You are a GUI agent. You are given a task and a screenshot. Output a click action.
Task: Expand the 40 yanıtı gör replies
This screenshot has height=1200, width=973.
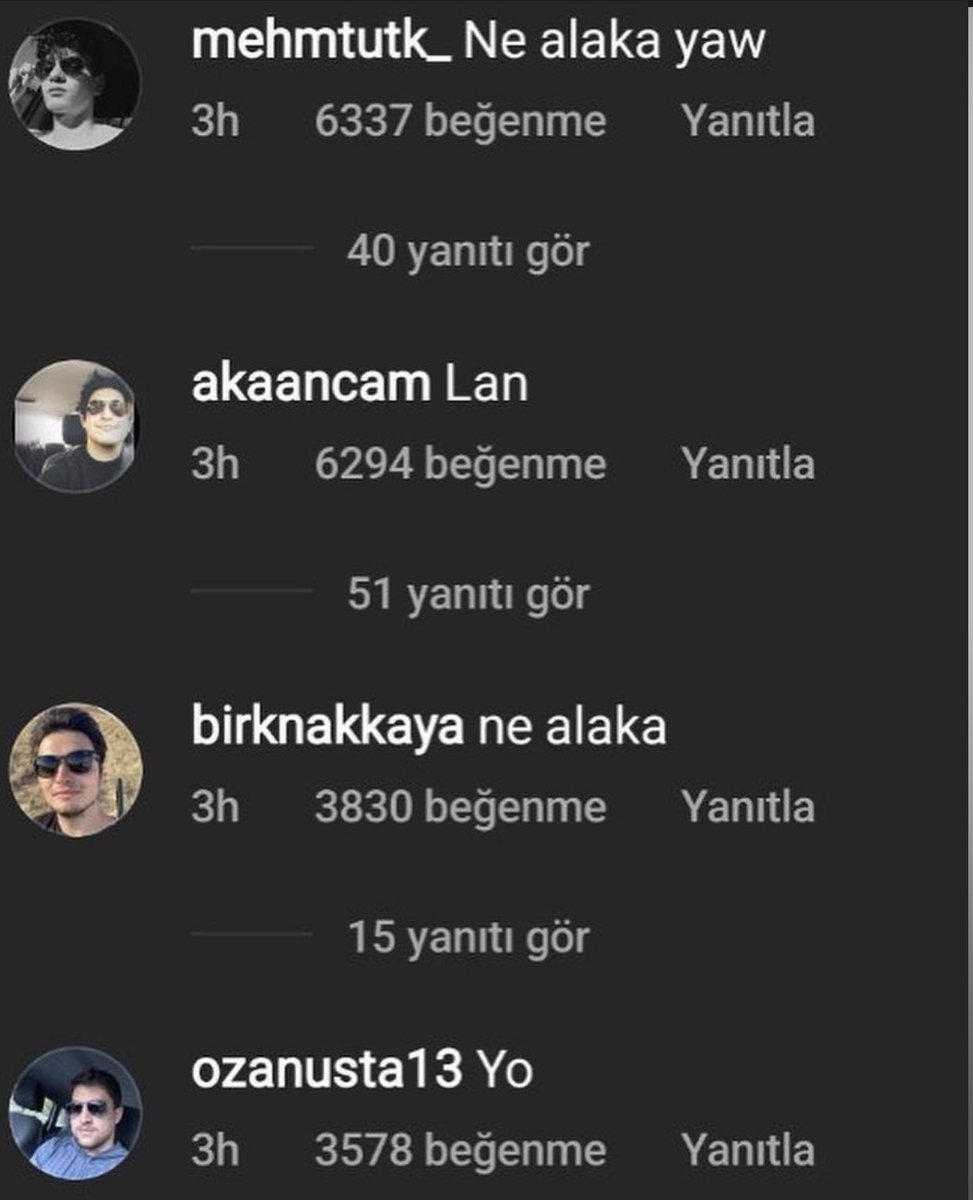(468, 253)
